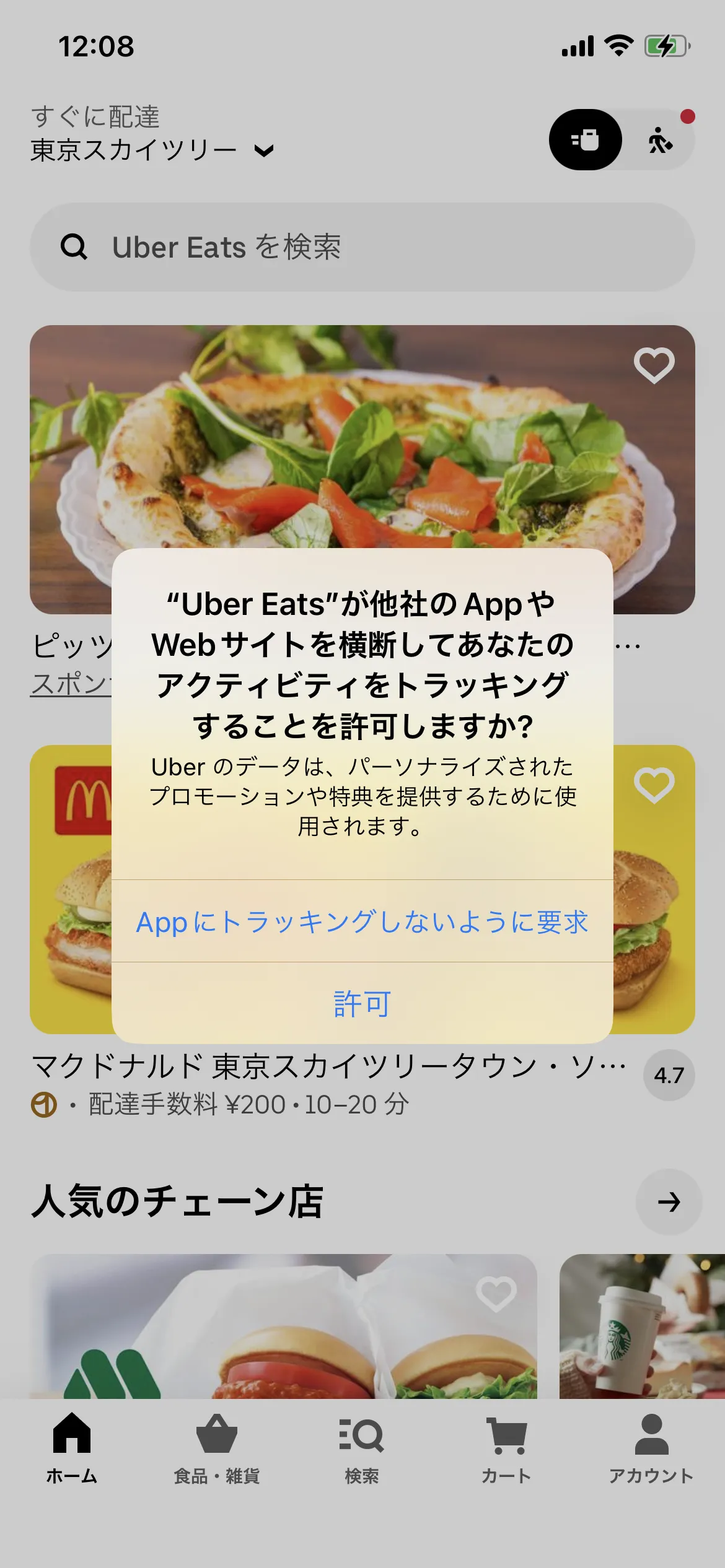725x1568 pixels.
Task: Switch to pickup using the walking person icon
Action: tap(659, 141)
